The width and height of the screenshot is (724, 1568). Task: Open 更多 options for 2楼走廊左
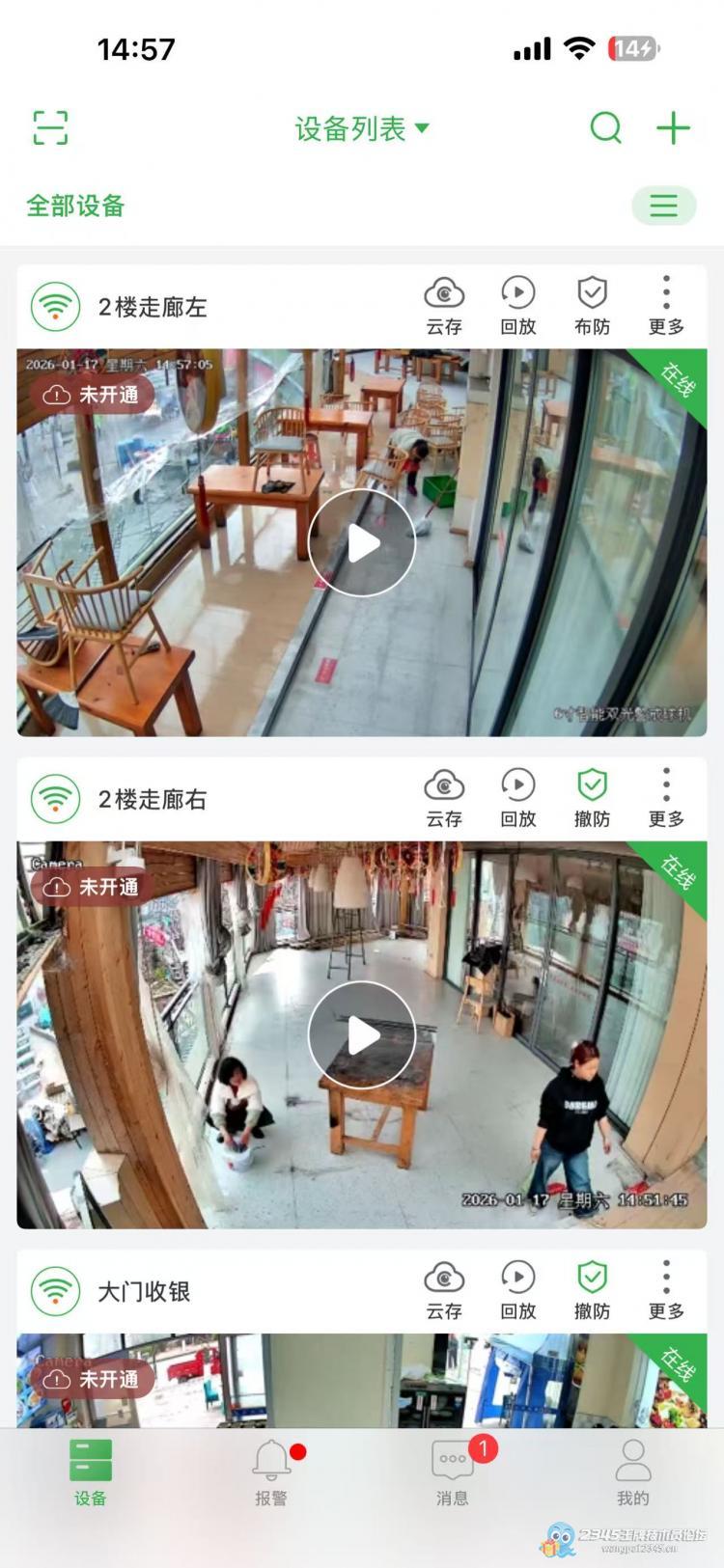click(666, 306)
